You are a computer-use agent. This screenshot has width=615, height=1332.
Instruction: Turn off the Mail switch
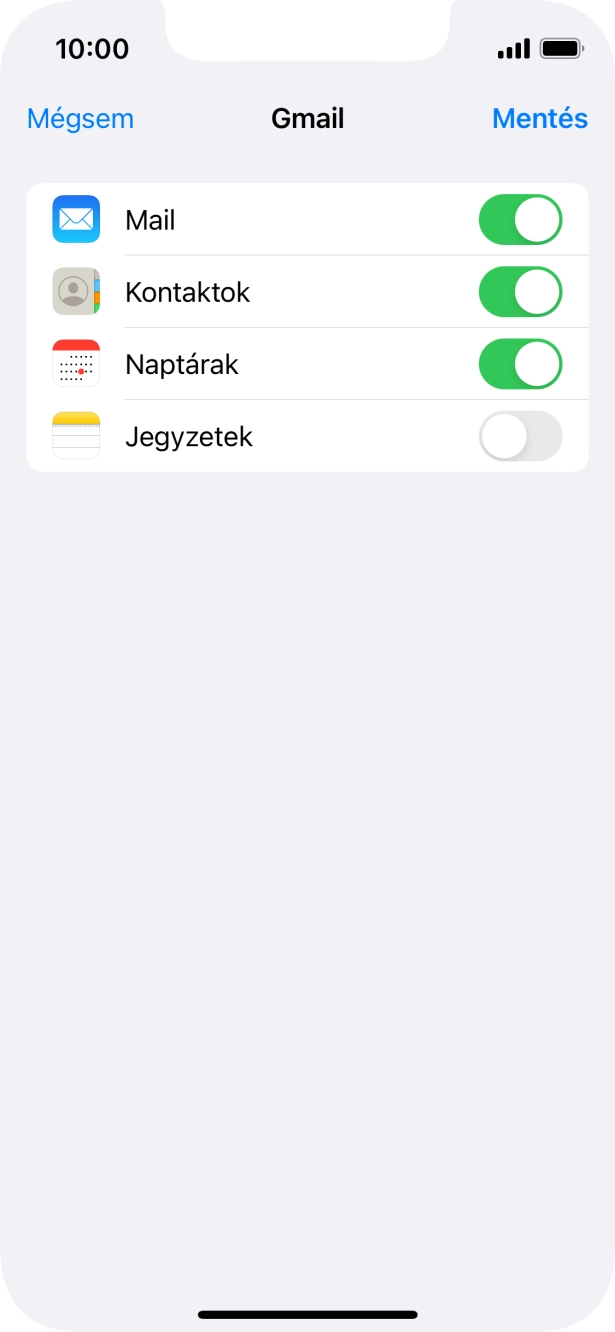tap(520, 220)
